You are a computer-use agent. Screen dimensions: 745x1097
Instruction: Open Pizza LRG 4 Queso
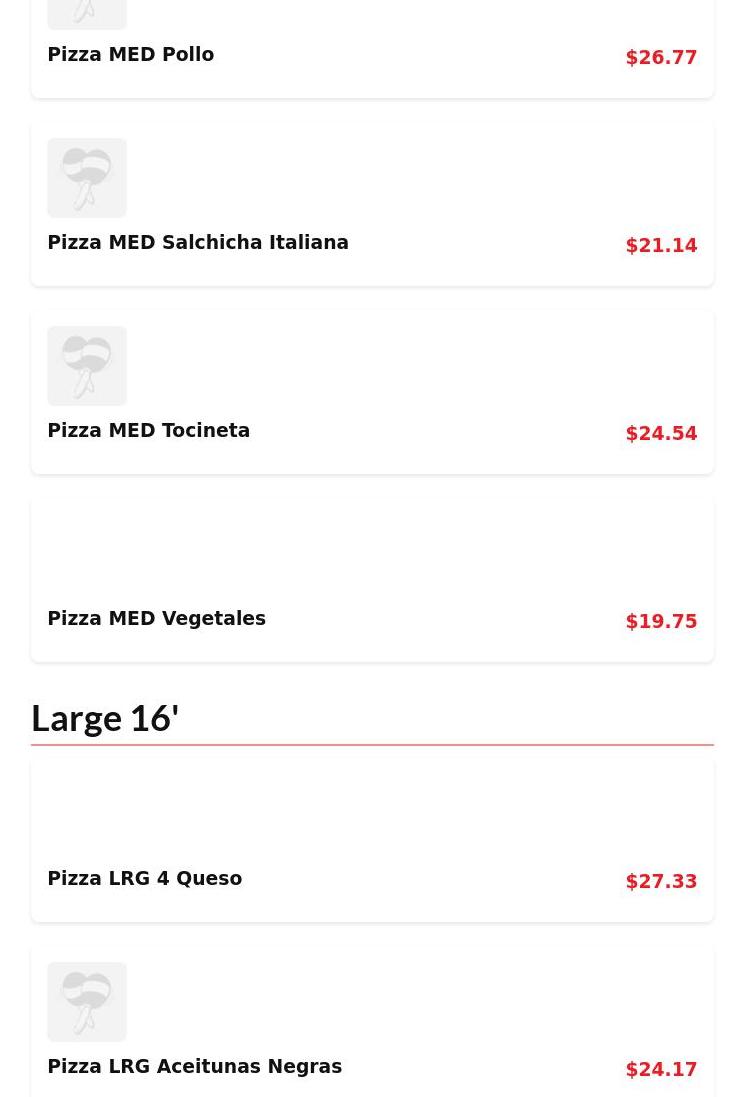point(145,879)
